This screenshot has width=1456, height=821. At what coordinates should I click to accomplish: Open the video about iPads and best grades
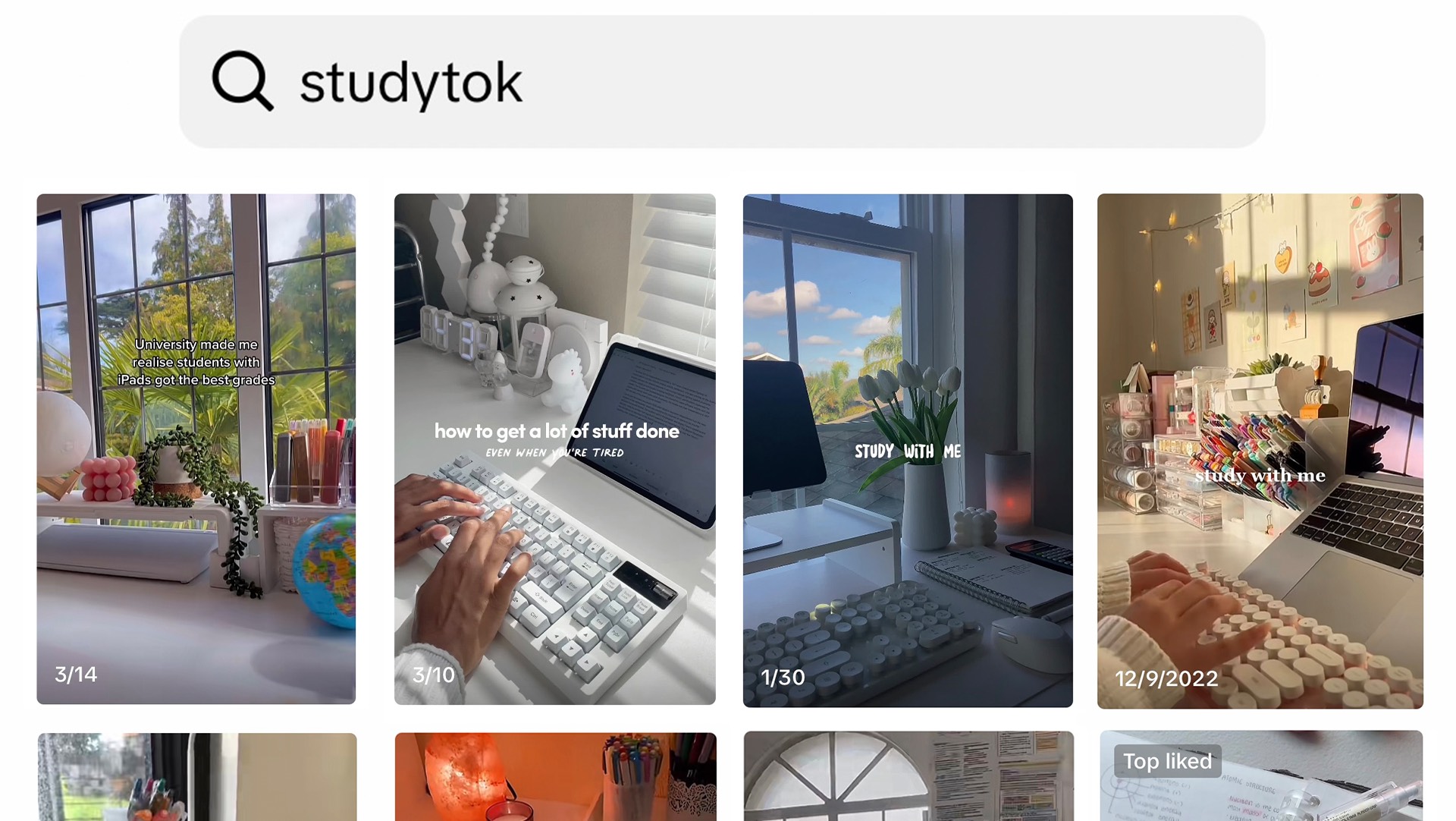(196, 448)
